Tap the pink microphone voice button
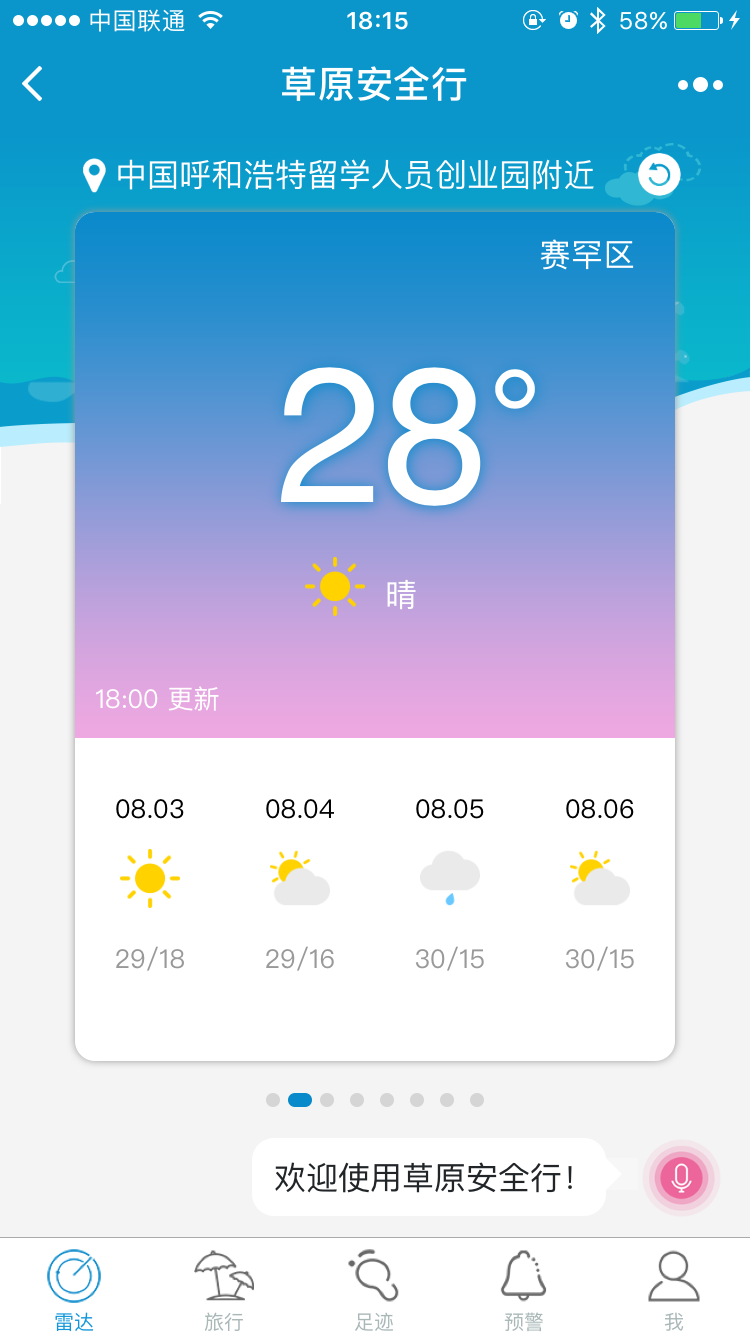This screenshot has width=750, height=1334. 681,1178
